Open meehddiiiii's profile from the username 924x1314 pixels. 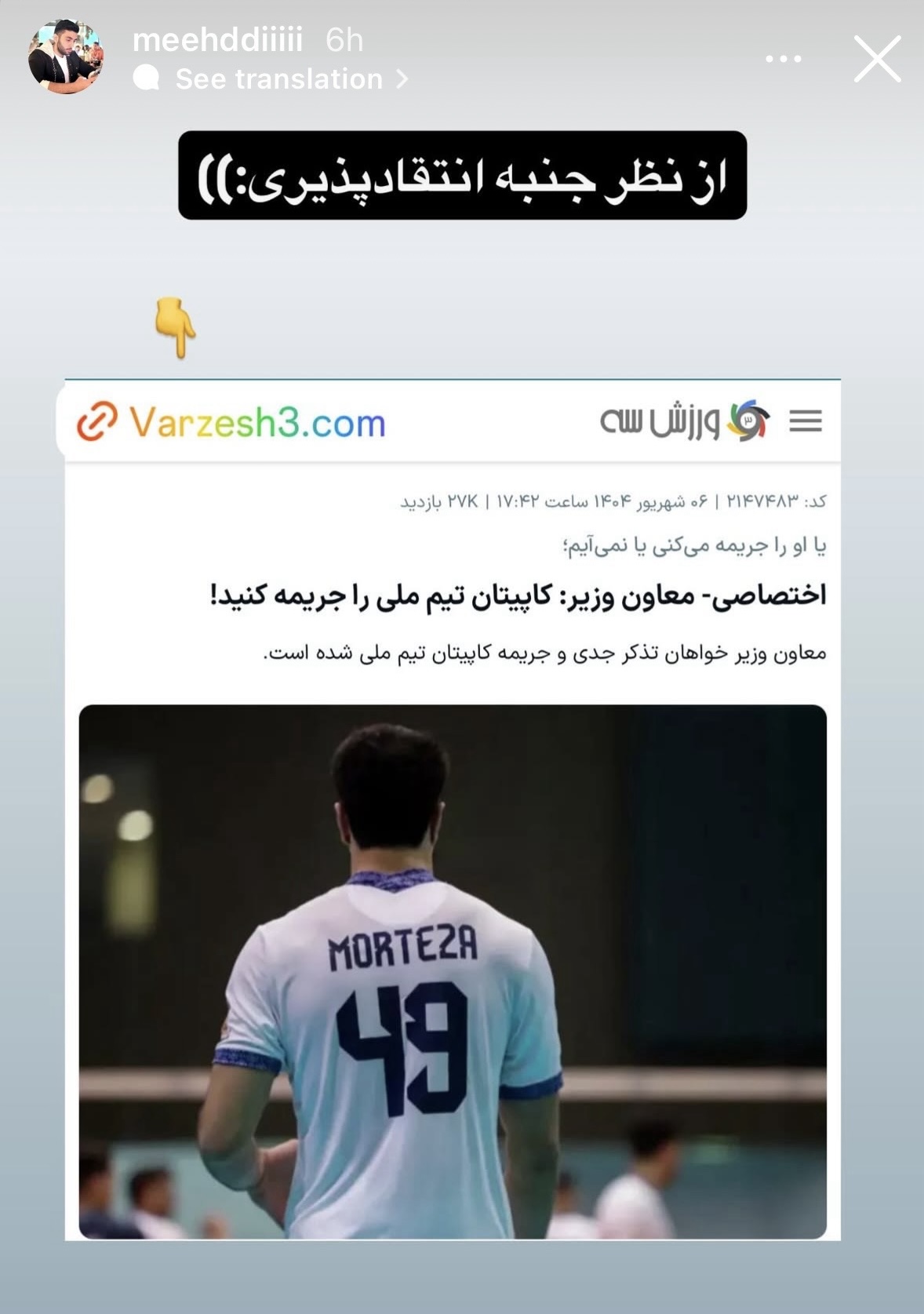click(x=217, y=40)
